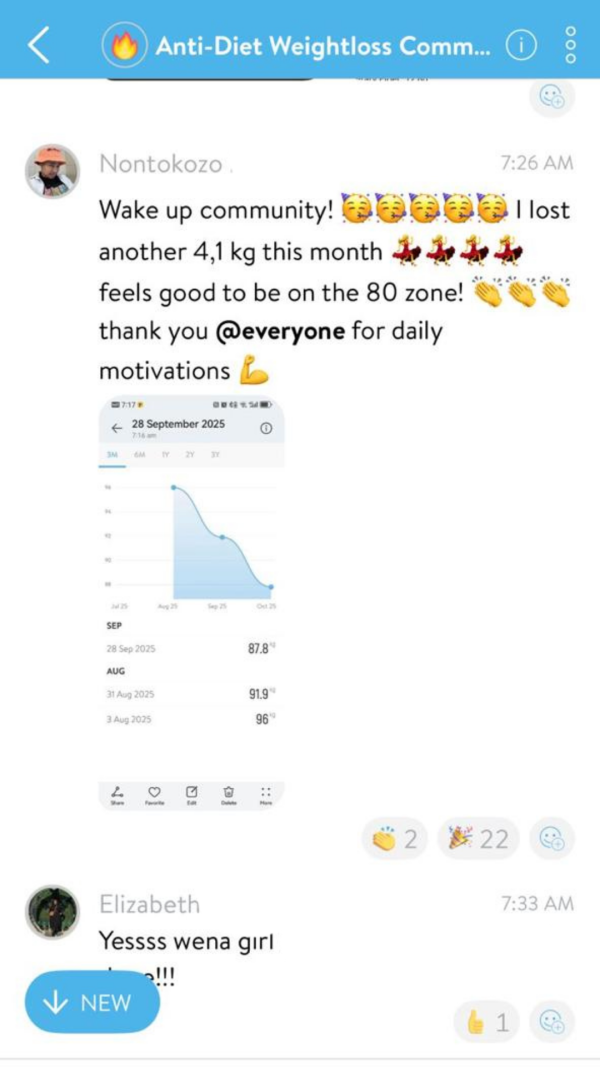The image size is (600, 1067).
Task: Add a reaction to Elizabeth's message
Action: tap(552, 1021)
